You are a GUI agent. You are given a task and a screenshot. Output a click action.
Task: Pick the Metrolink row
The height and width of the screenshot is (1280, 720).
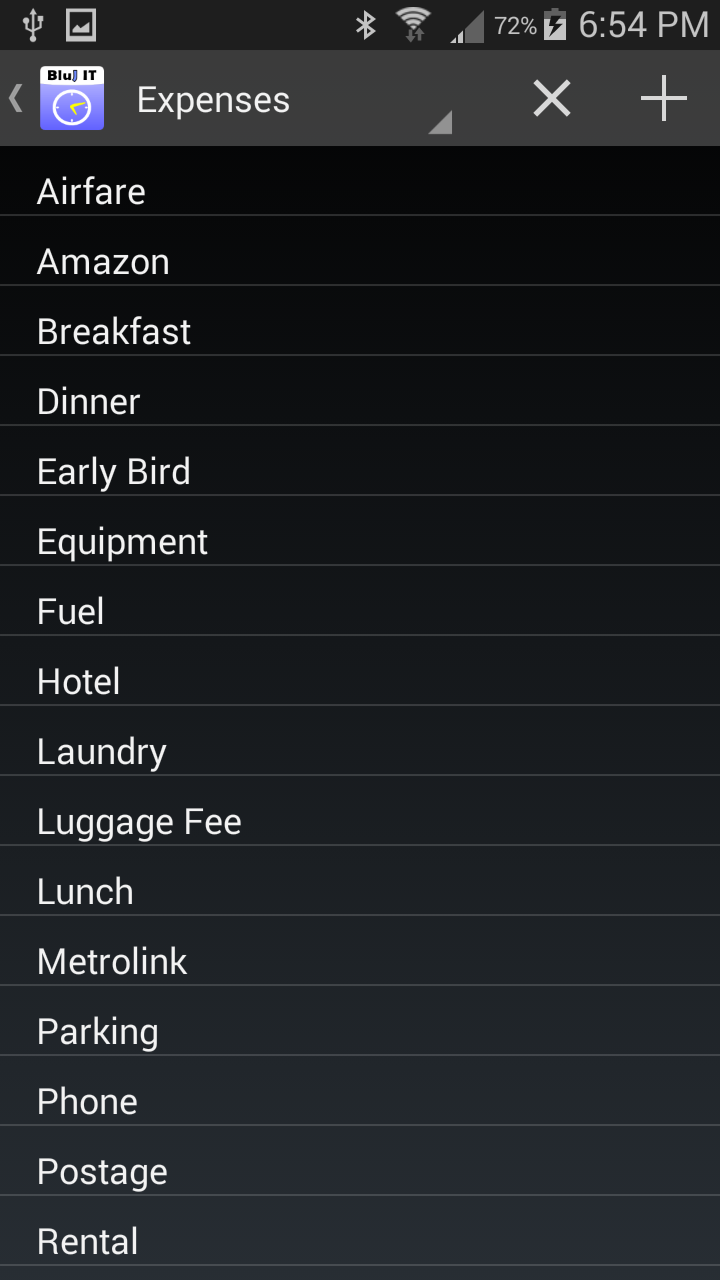point(360,961)
